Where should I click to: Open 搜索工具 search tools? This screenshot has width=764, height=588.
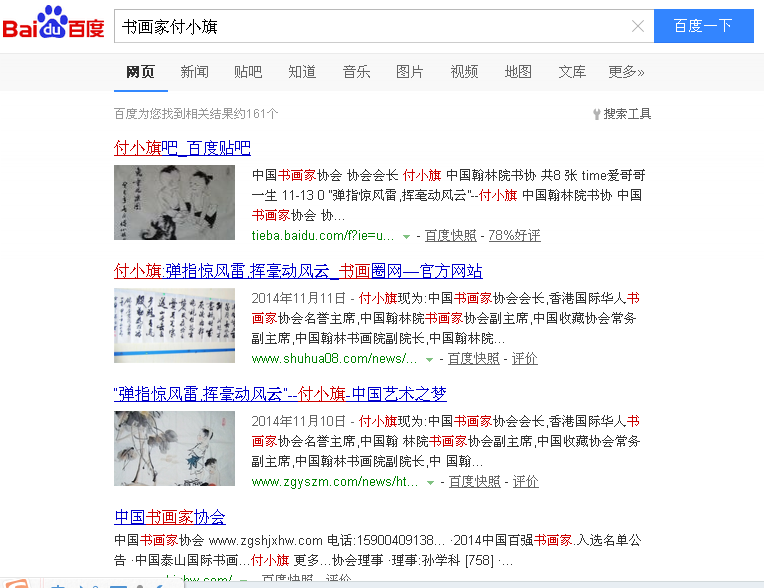coord(622,114)
